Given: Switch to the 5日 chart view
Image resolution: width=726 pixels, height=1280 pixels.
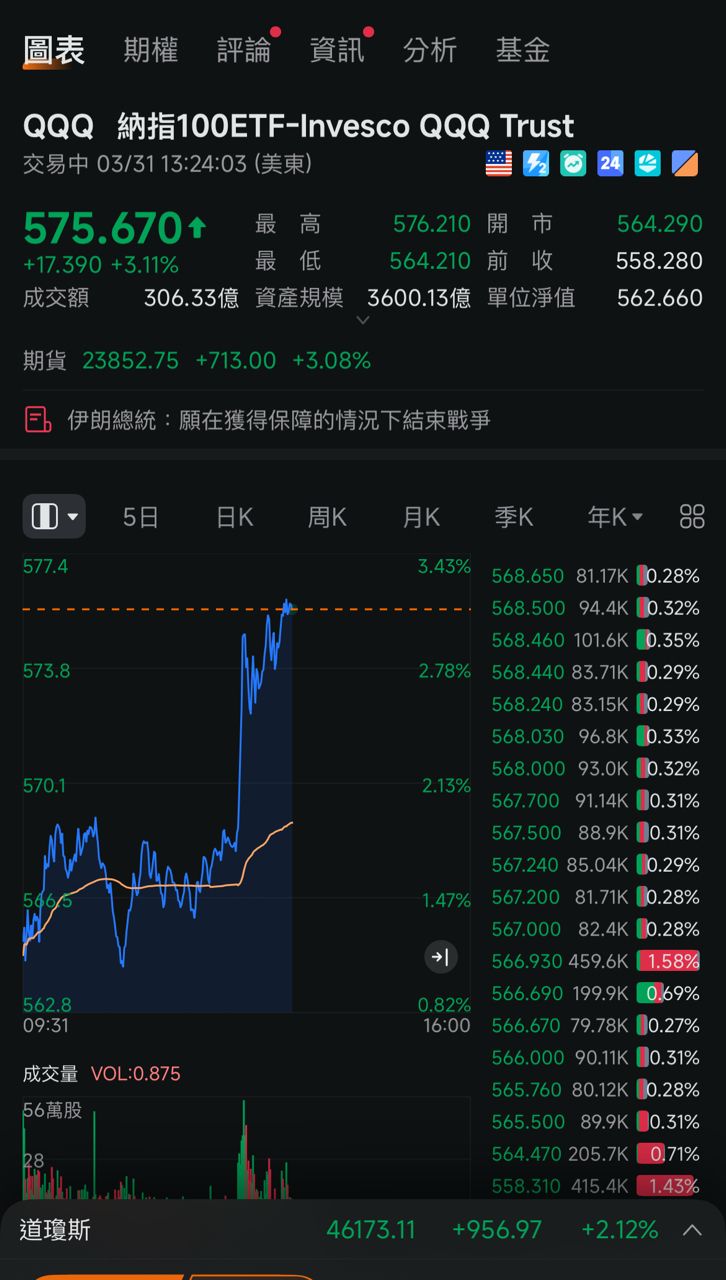Looking at the screenshot, I should tap(140, 517).
